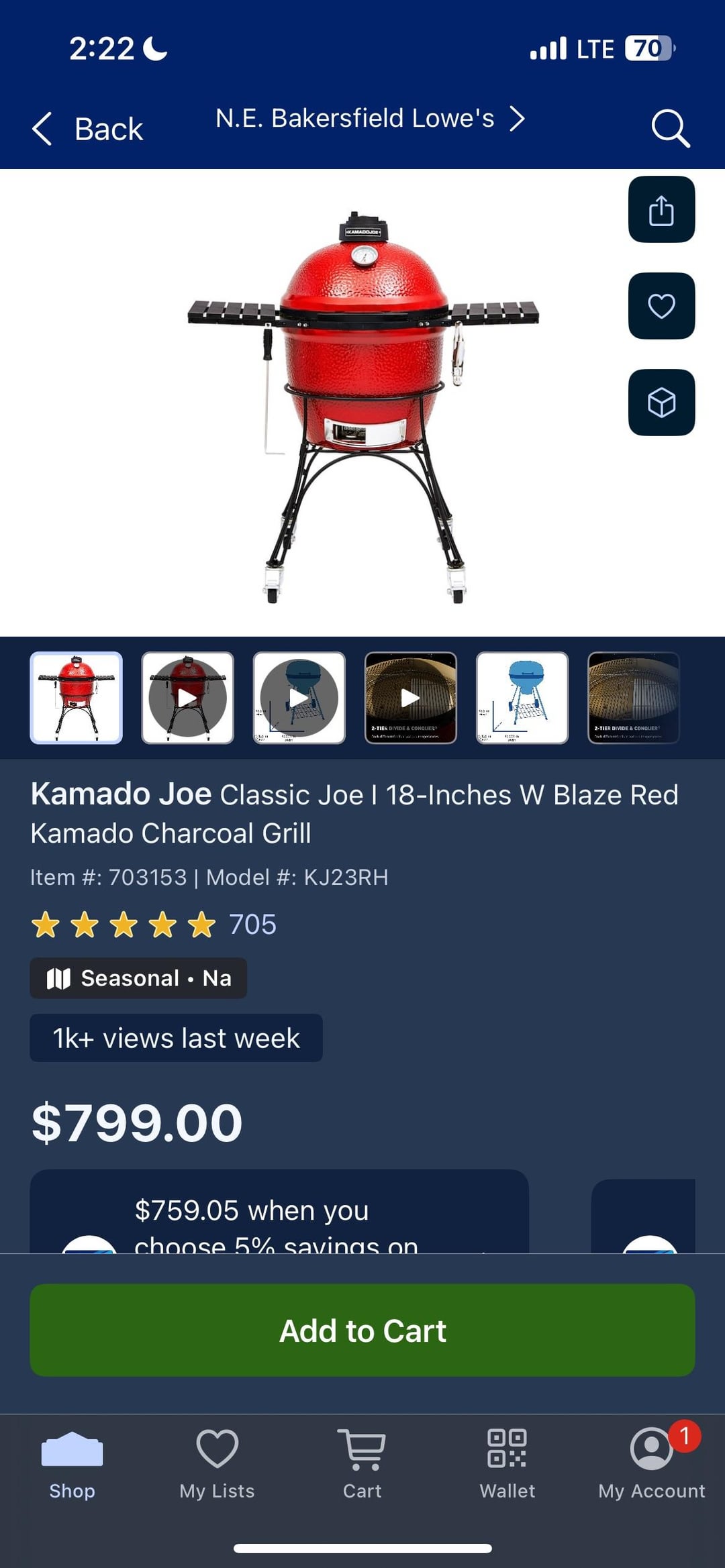Screen dimensions: 725x1568
Task: Play the red grill video thumbnail
Action: 188,698
